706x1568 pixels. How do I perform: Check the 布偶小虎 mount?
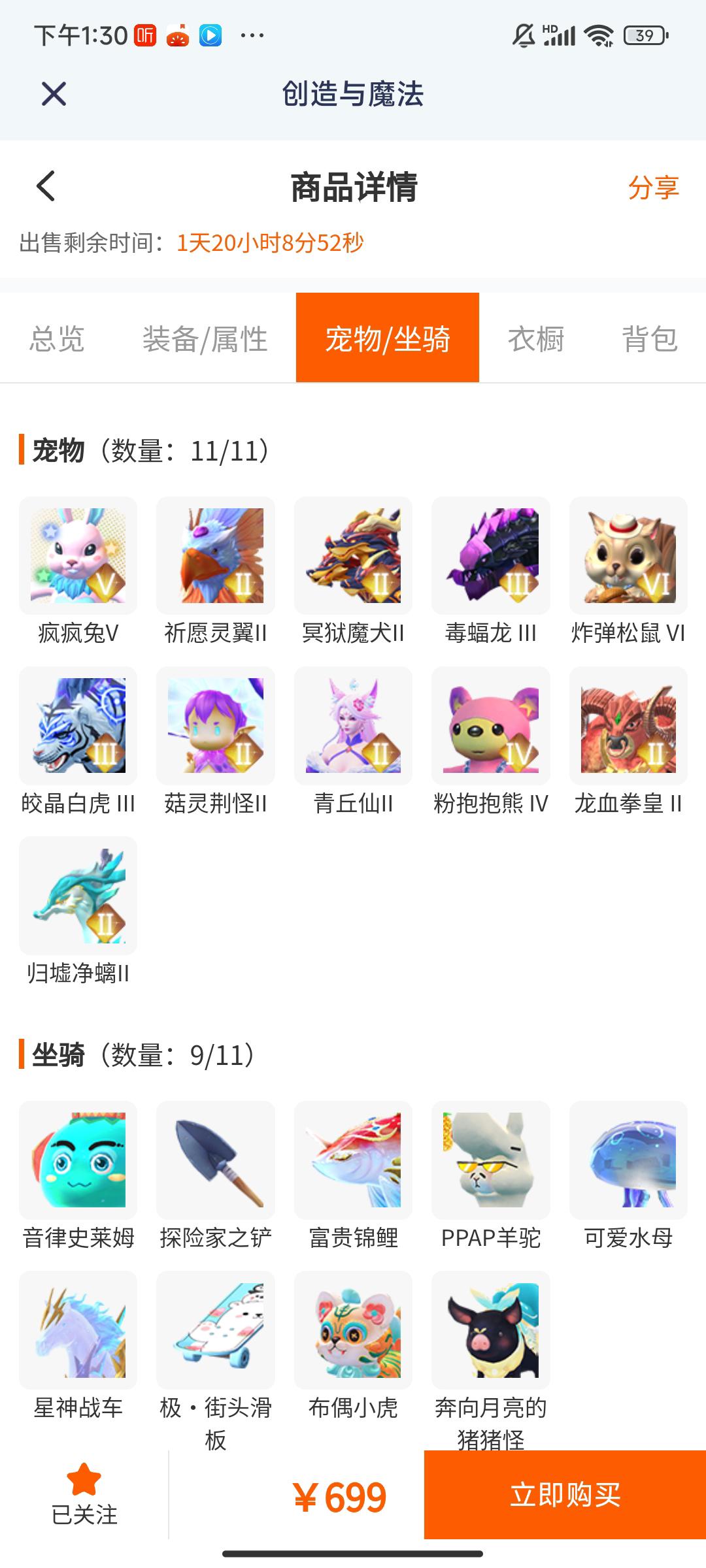(353, 1330)
